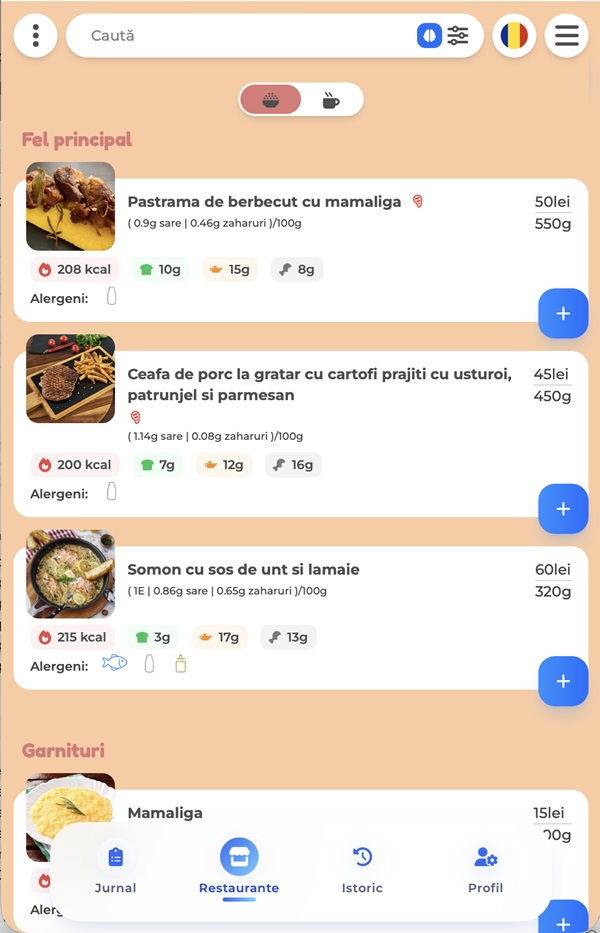The image size is (600, 933).
Task: Go to the Jurnal tab
Action: pos(115,867)
